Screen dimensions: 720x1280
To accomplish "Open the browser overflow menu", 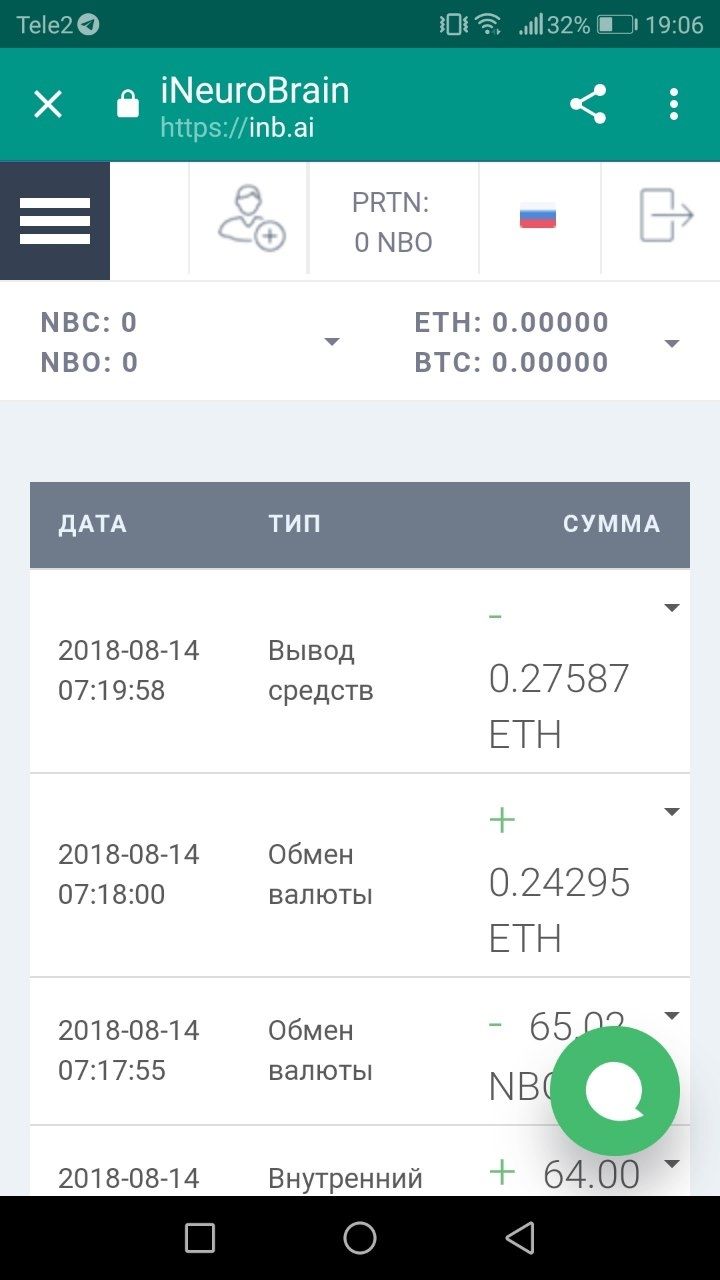I will 674,104.
